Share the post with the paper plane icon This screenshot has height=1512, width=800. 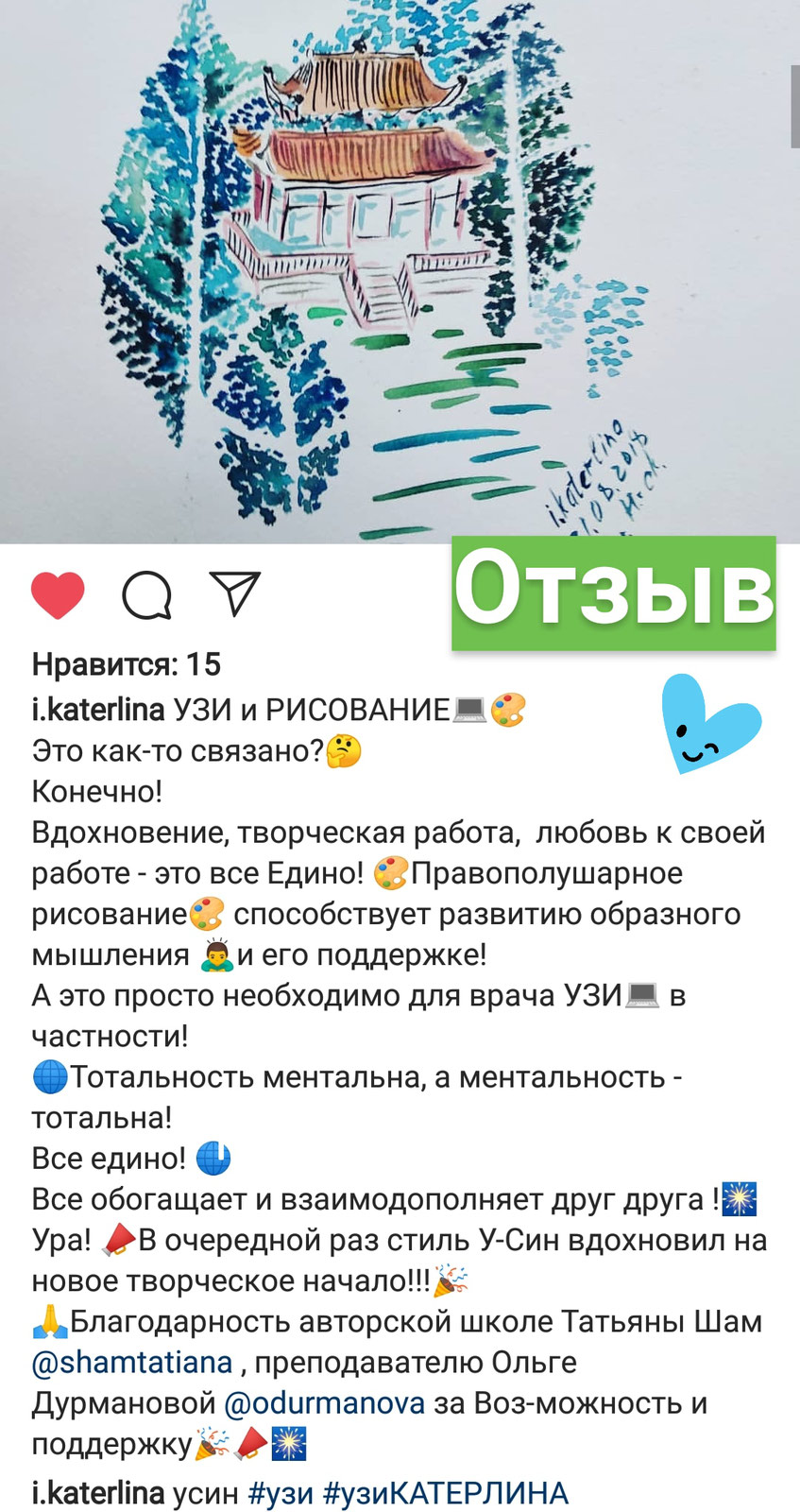click(234, 593)
